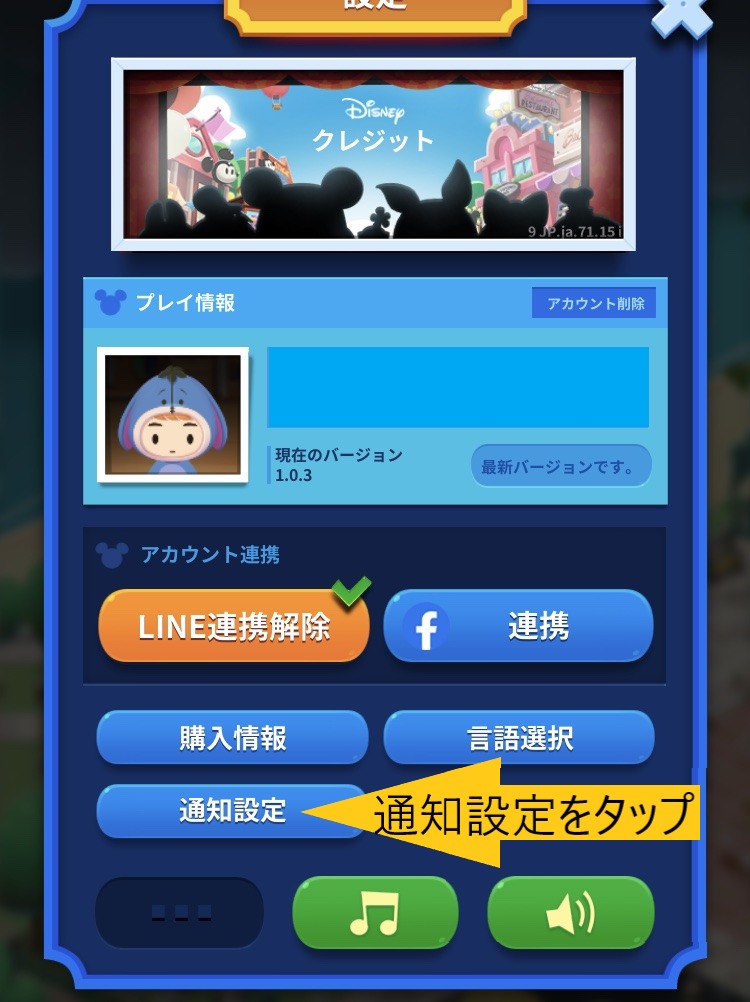Tap the LINE連携解除 button

click(x=234, y=626)
